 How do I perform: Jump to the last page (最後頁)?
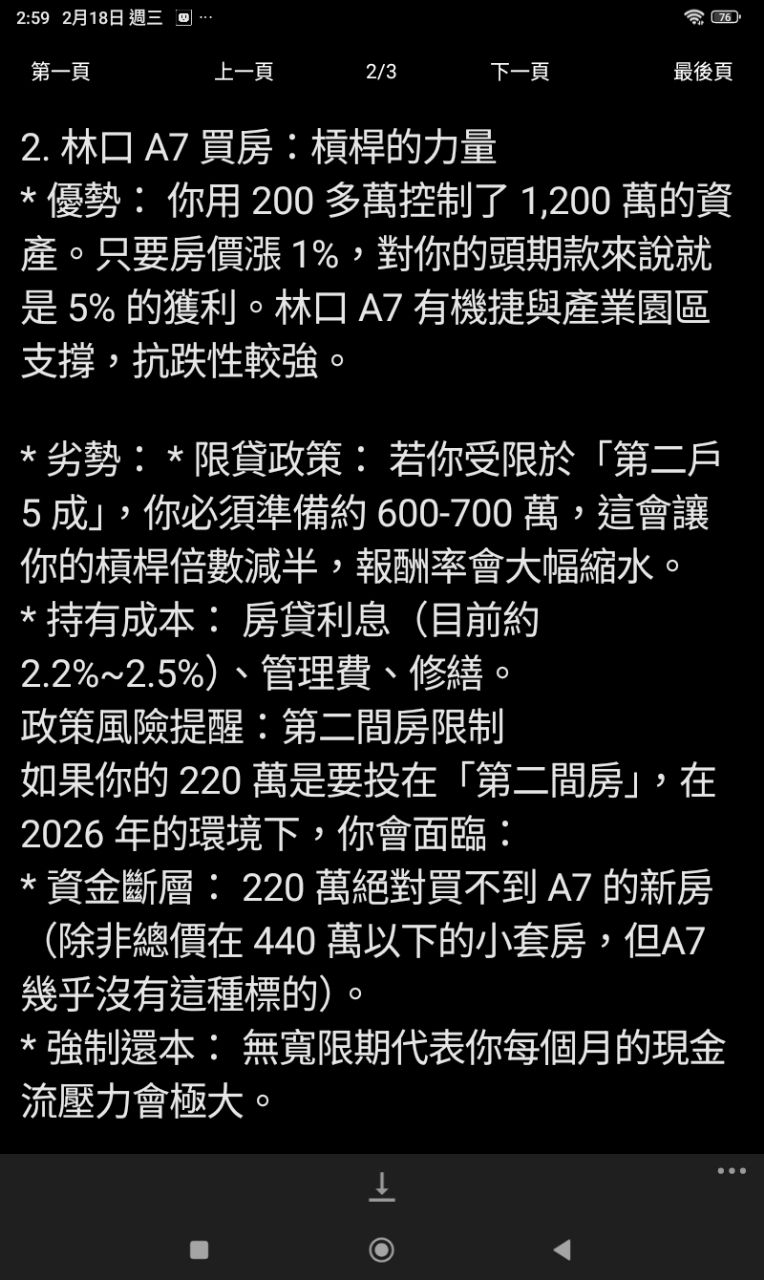pos(702,72)
